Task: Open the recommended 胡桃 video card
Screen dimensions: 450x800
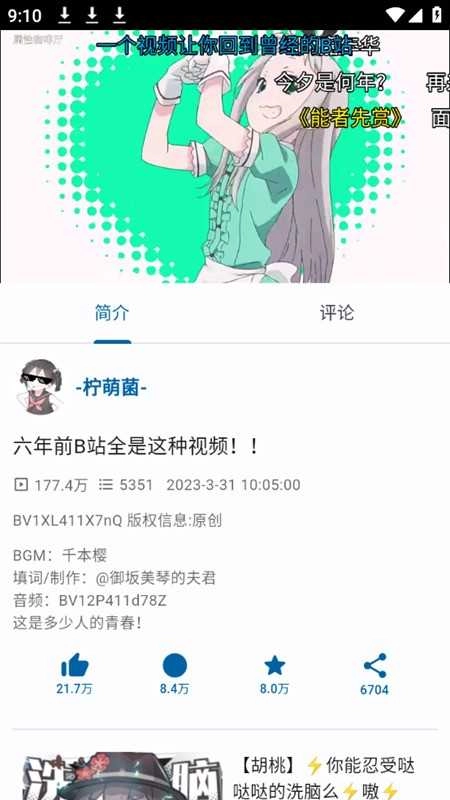Action: (x=225, y=776)
